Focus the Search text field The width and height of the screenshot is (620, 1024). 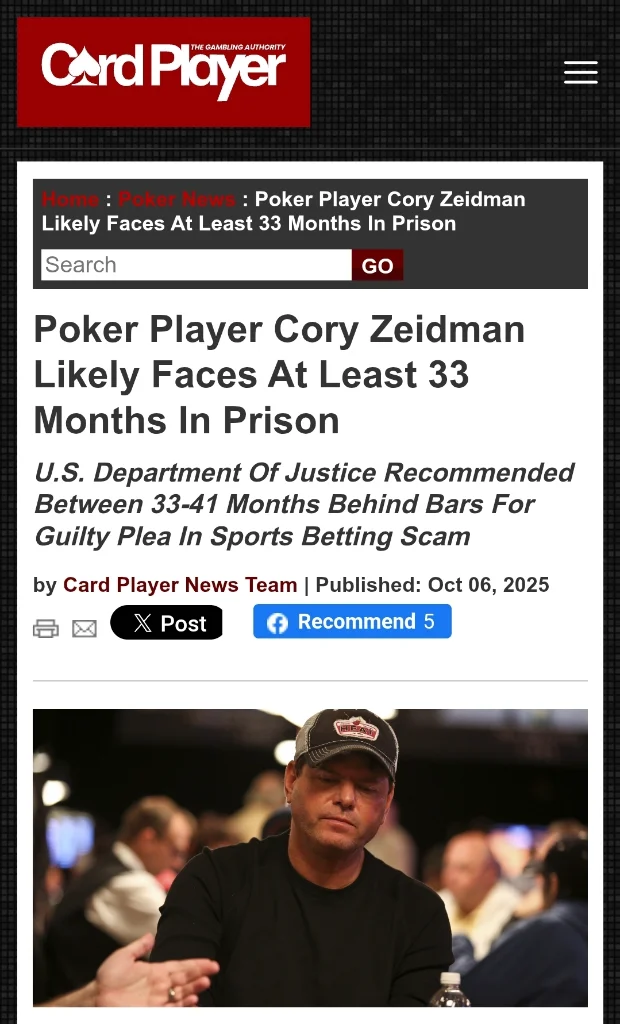click(x=196, y=265)
